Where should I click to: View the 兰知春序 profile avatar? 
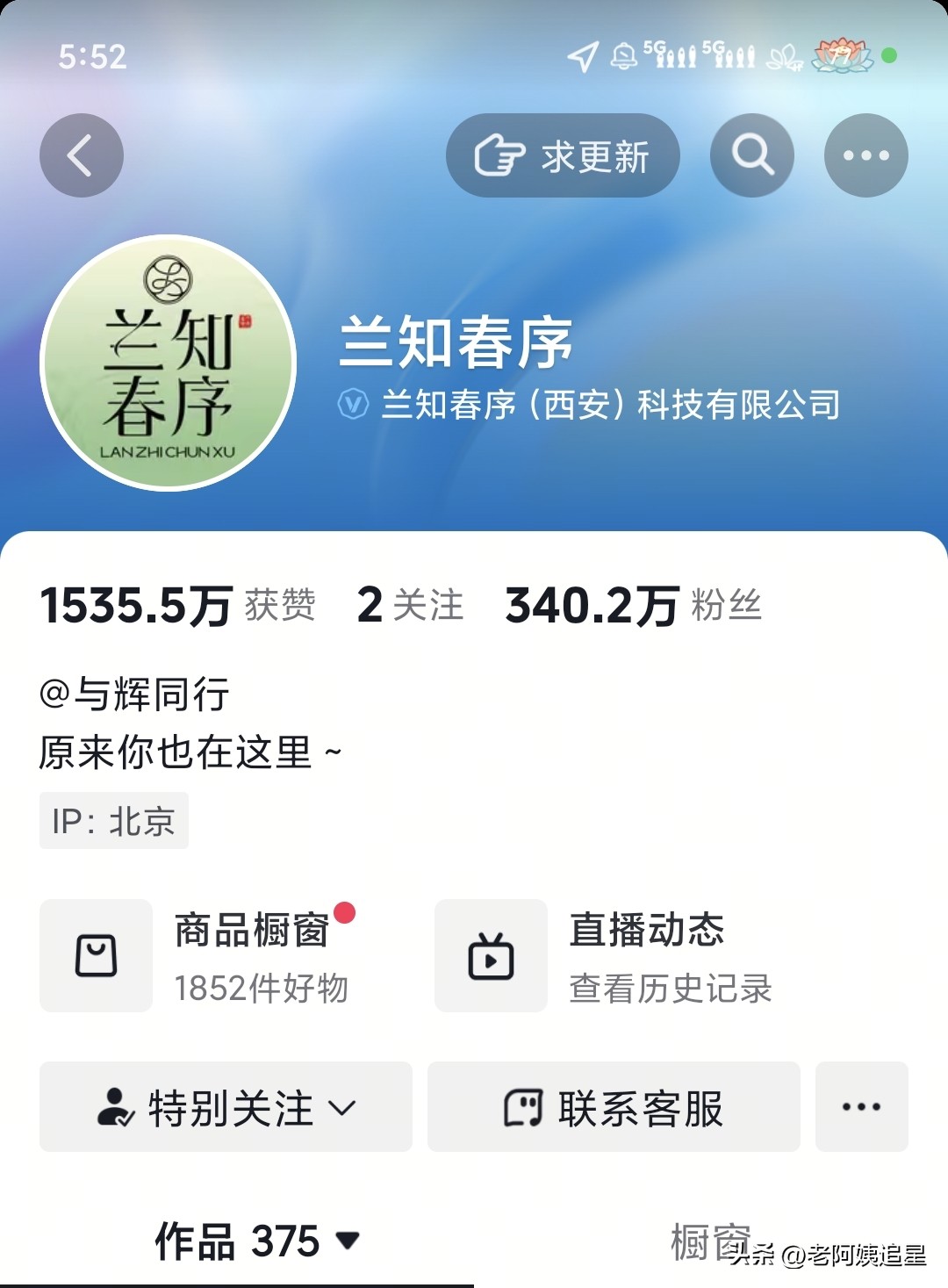pyautogui.click(x=169, y=362)
